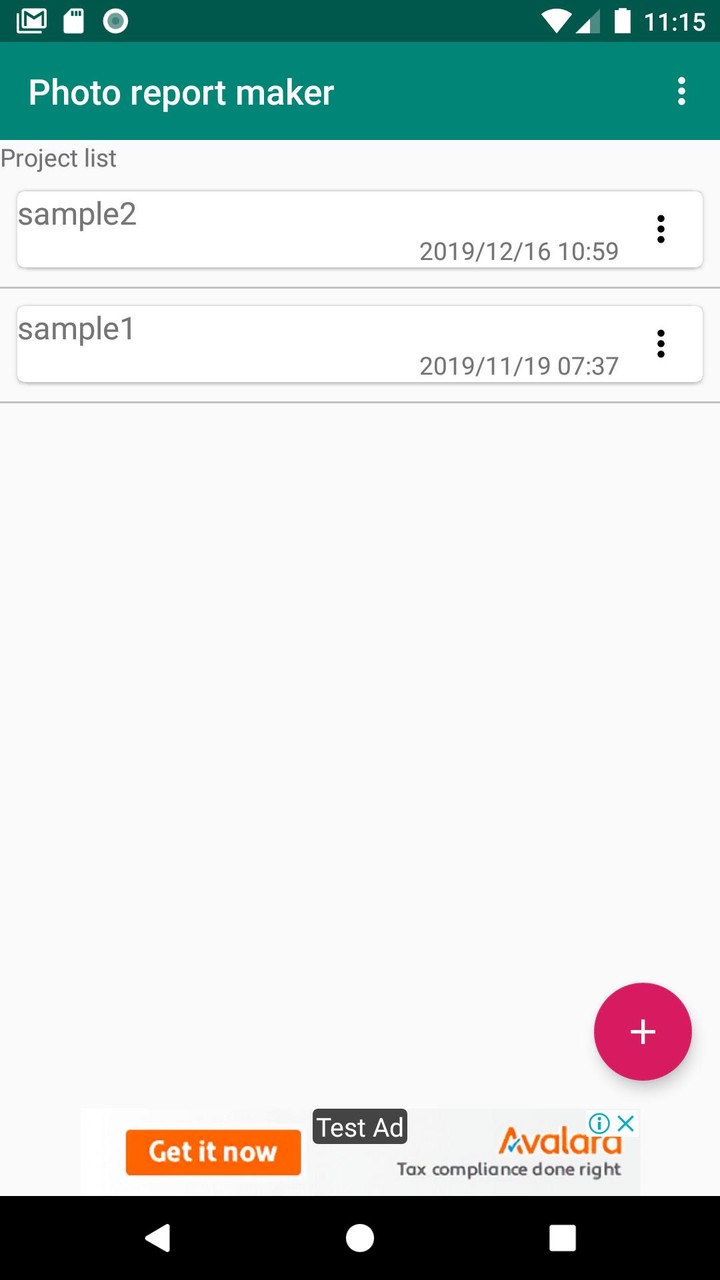Tap the Get it now ad button
Image resolution: width=720 pixels, height=1280 pixels.
[212, 1152]
